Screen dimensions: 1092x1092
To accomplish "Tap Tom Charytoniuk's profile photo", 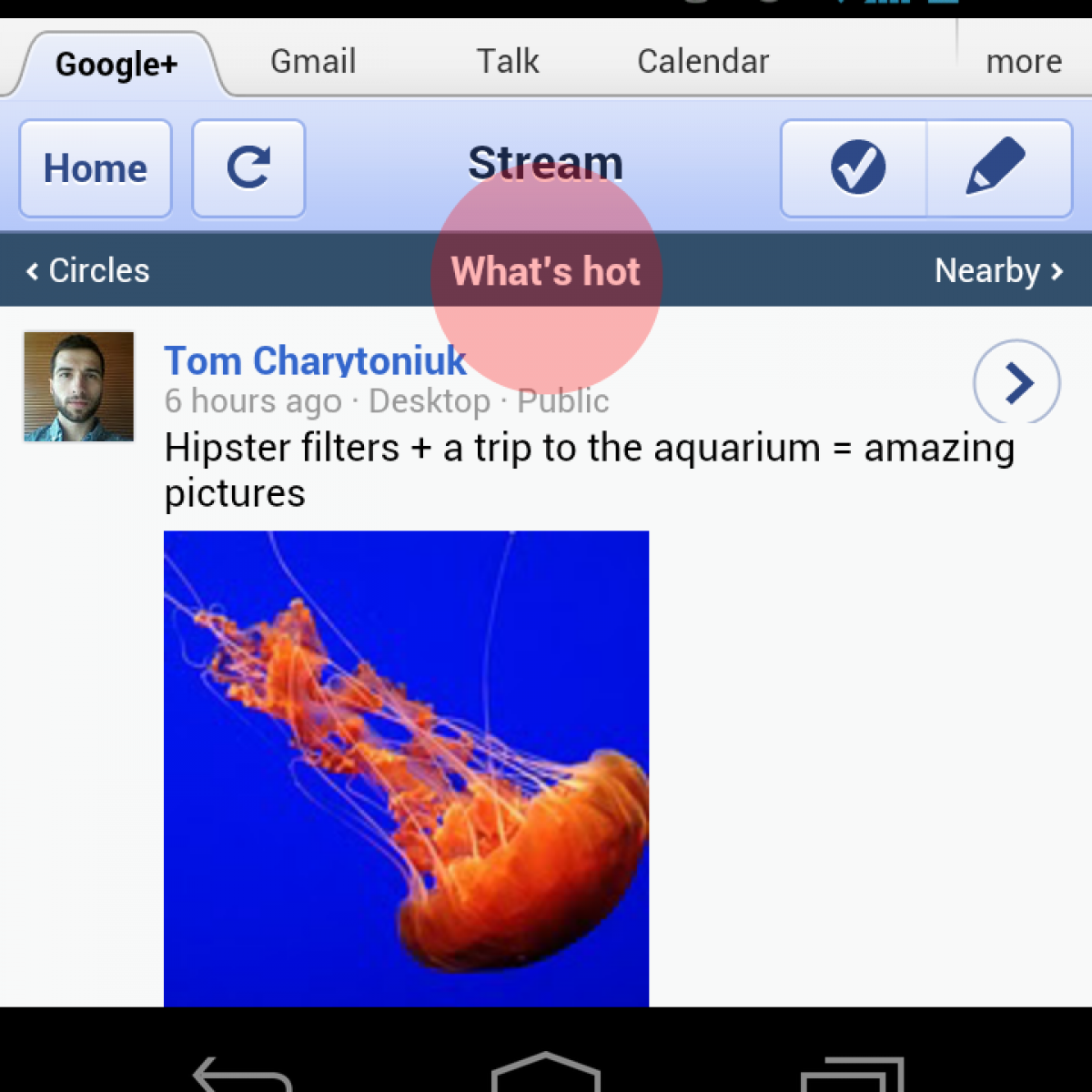I will click(x=79, y=387).
